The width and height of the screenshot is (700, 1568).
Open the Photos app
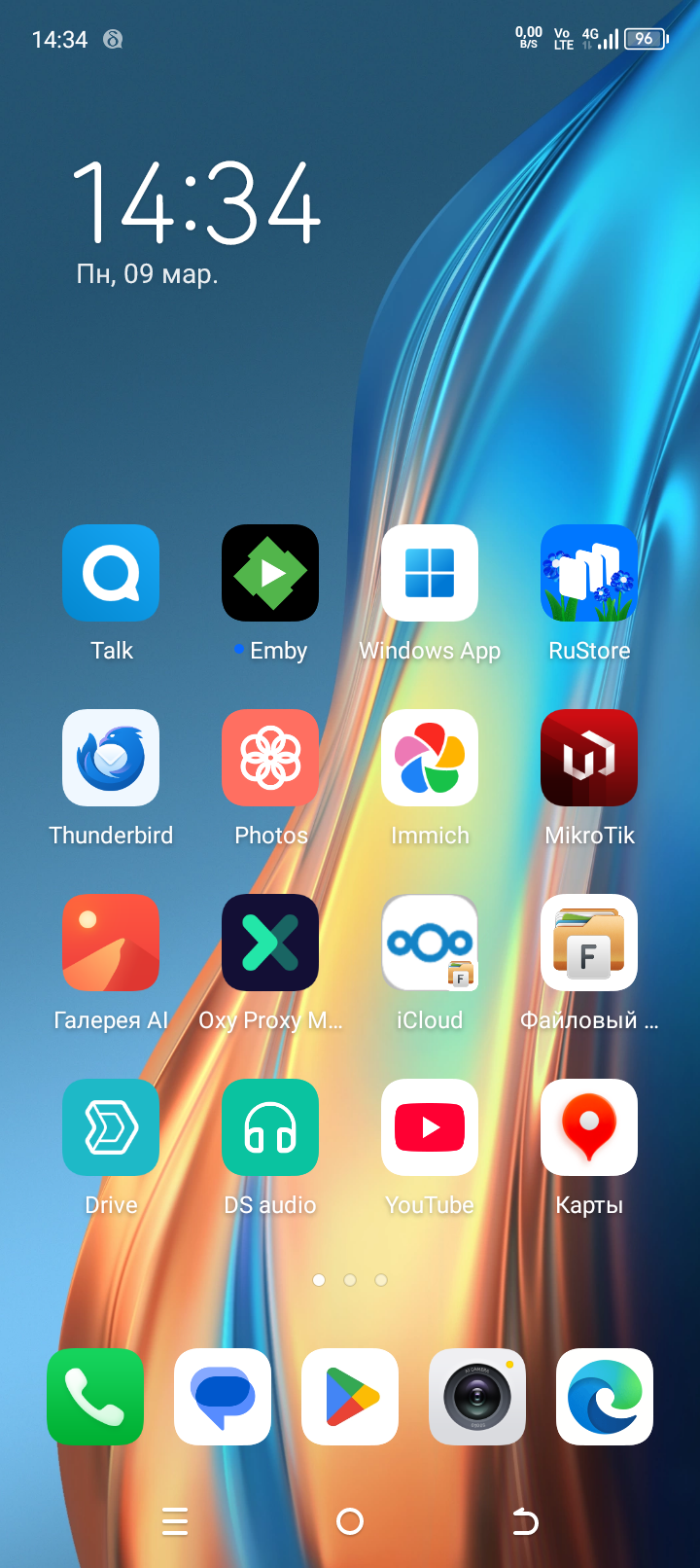(x=270, y=758)
